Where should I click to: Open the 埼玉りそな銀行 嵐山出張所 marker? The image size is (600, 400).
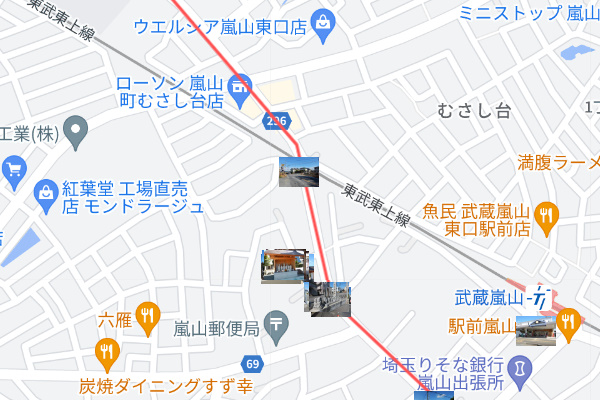(x=518, y=372)
